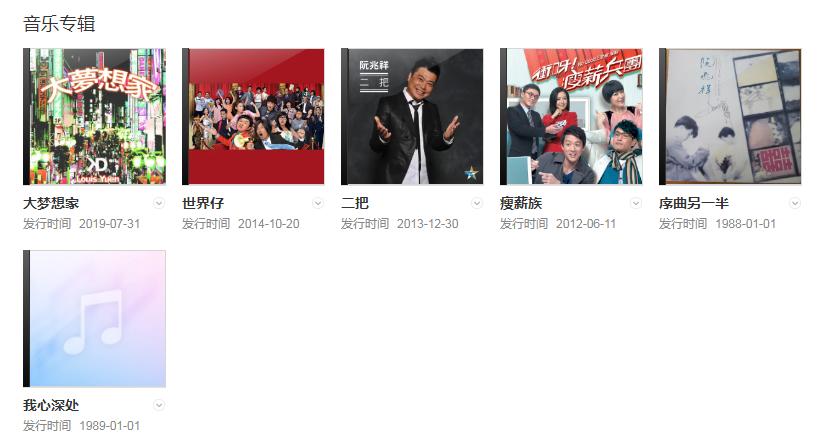Open the 瘦薪族 album cover

[x=571, y=116]
